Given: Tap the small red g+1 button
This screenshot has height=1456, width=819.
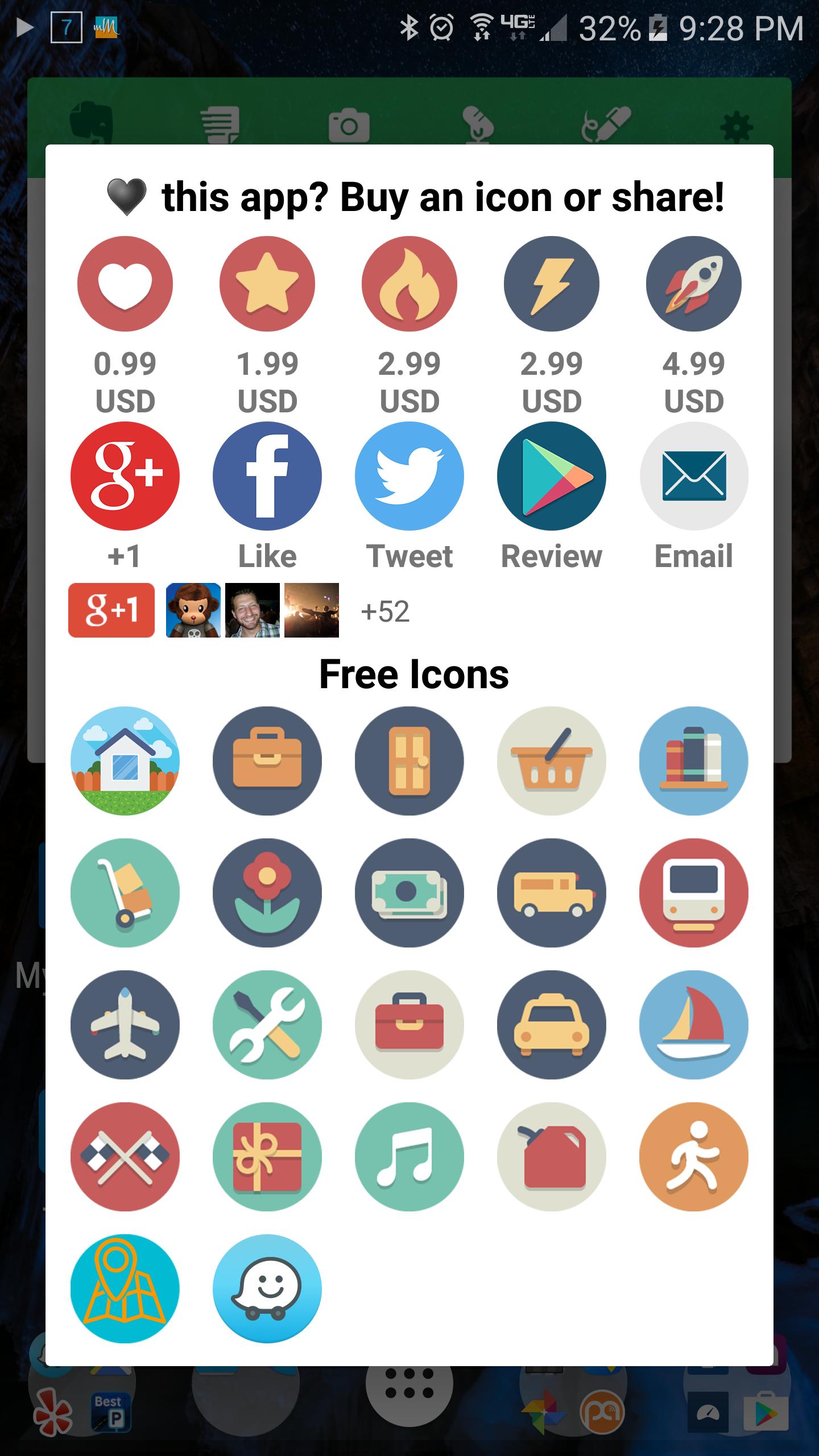Looking at the screenshot, I should click(x=111, y=610).
